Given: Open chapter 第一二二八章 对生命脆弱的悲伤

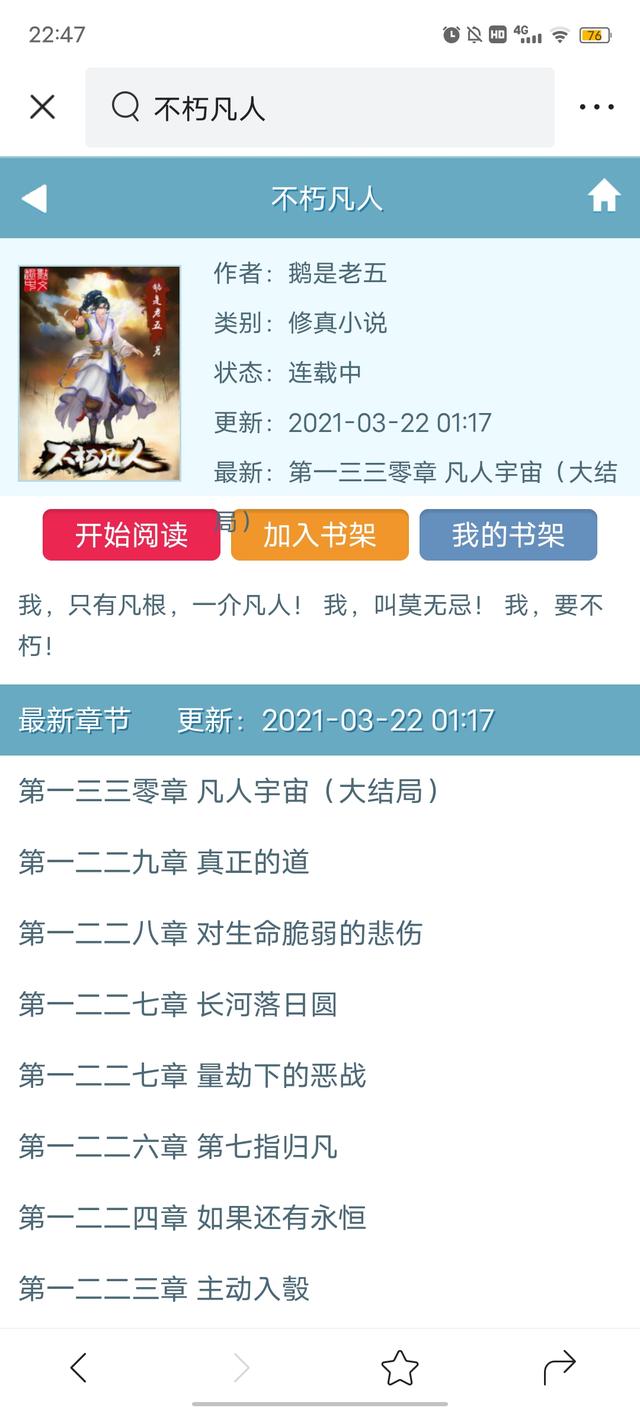Looking at the screenshot, I should (220, 933).
